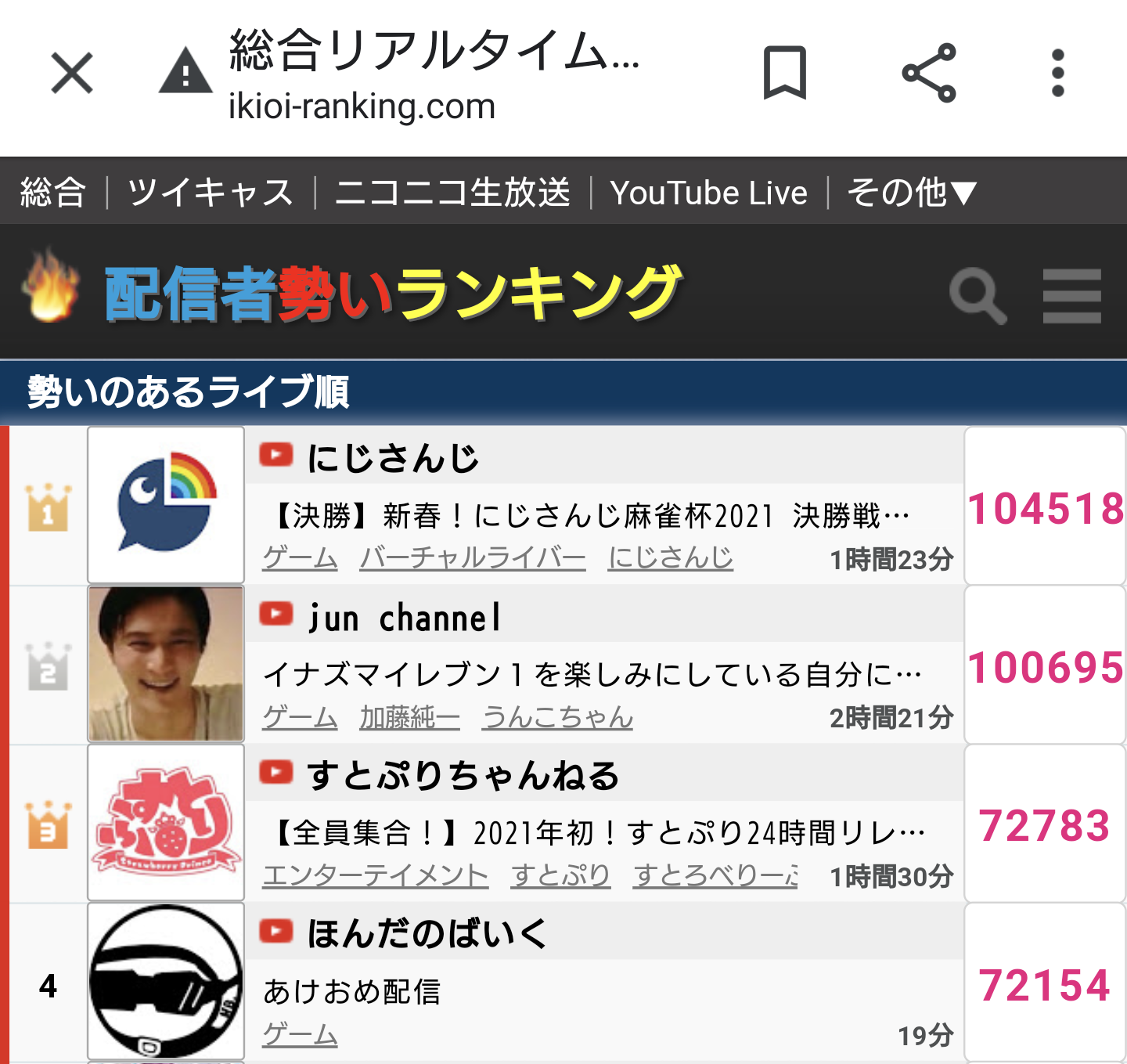The width and height of the screenshot is (1127, 1064).
Task: Open the hamburger menu
Action: pyautogui.click(x=1071, y=295)
